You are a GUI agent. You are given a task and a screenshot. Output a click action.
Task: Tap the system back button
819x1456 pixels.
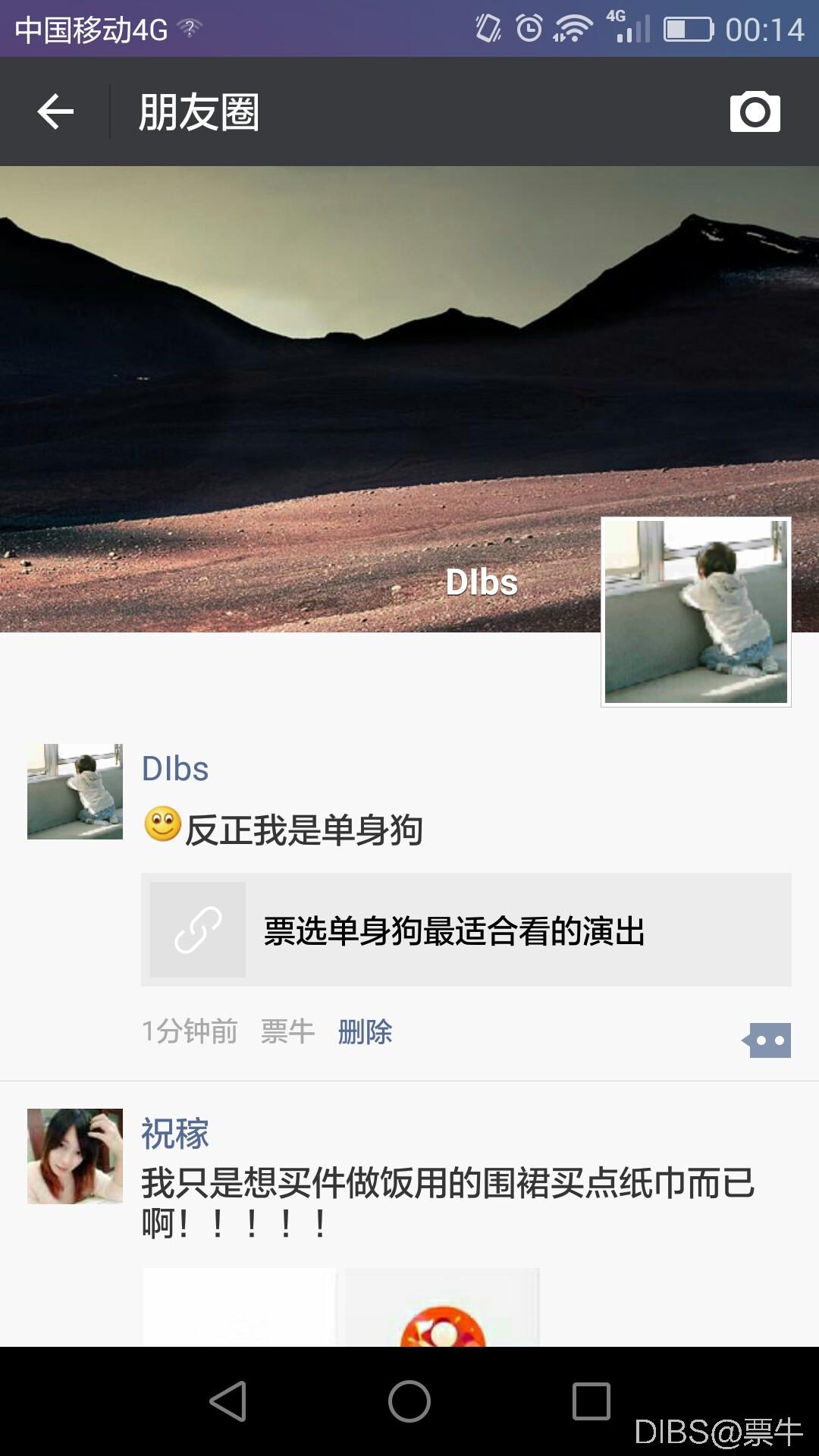point(227,1401)
